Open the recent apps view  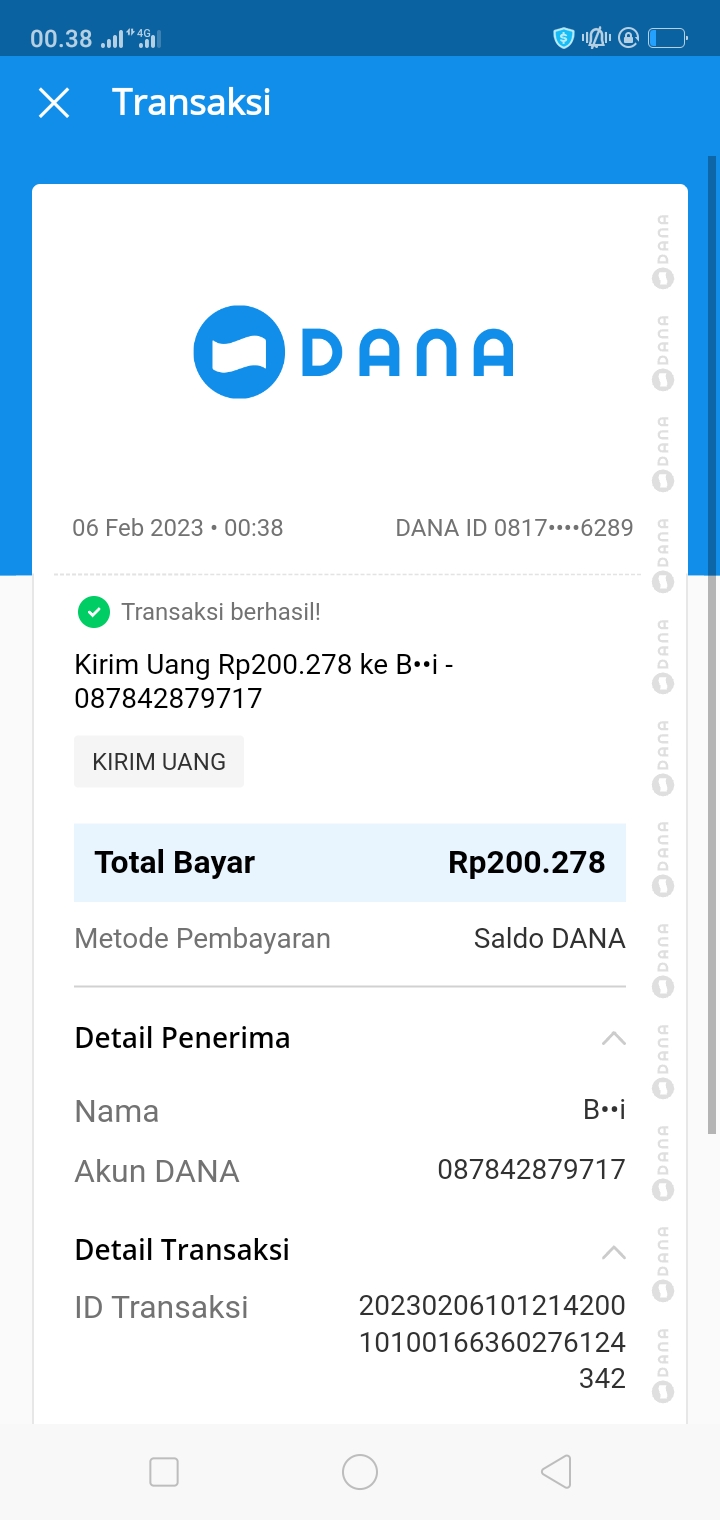point(164,1471)
